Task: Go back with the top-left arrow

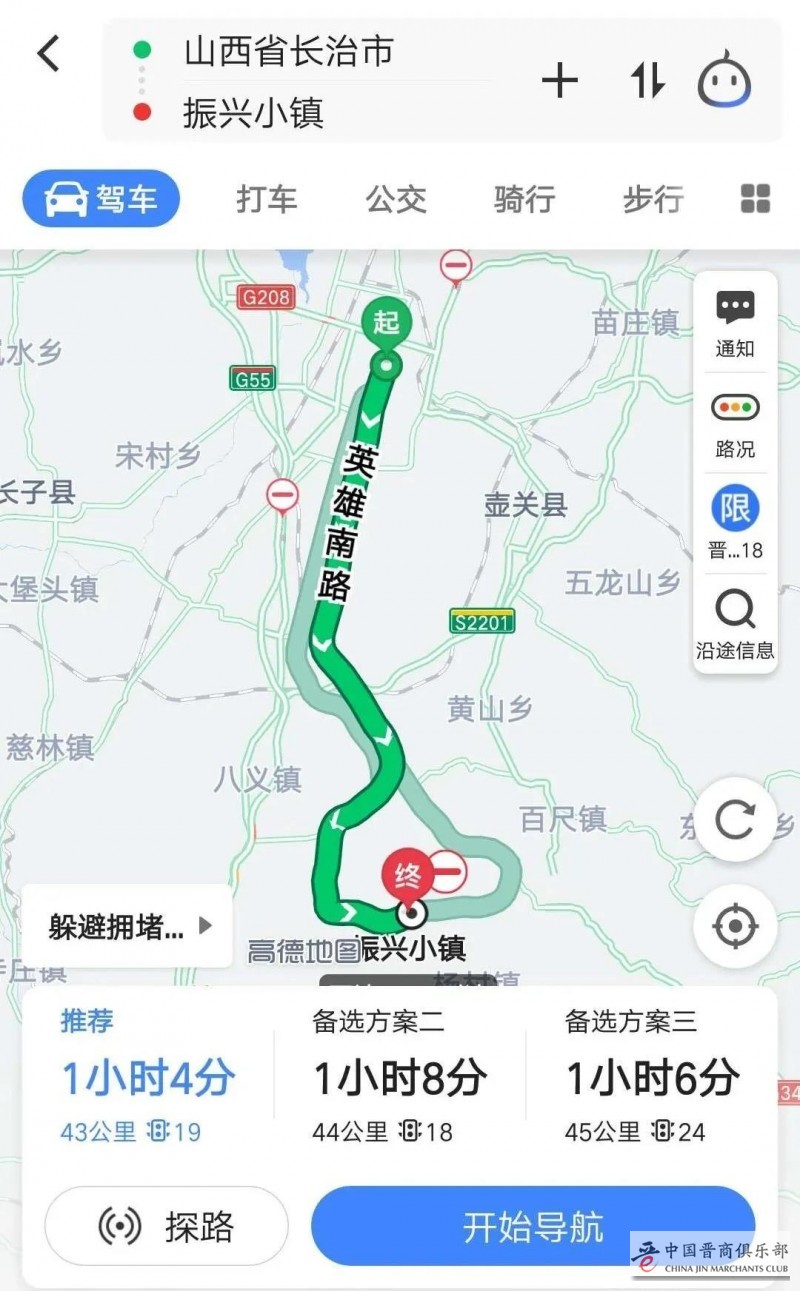Action: point(48,54)
